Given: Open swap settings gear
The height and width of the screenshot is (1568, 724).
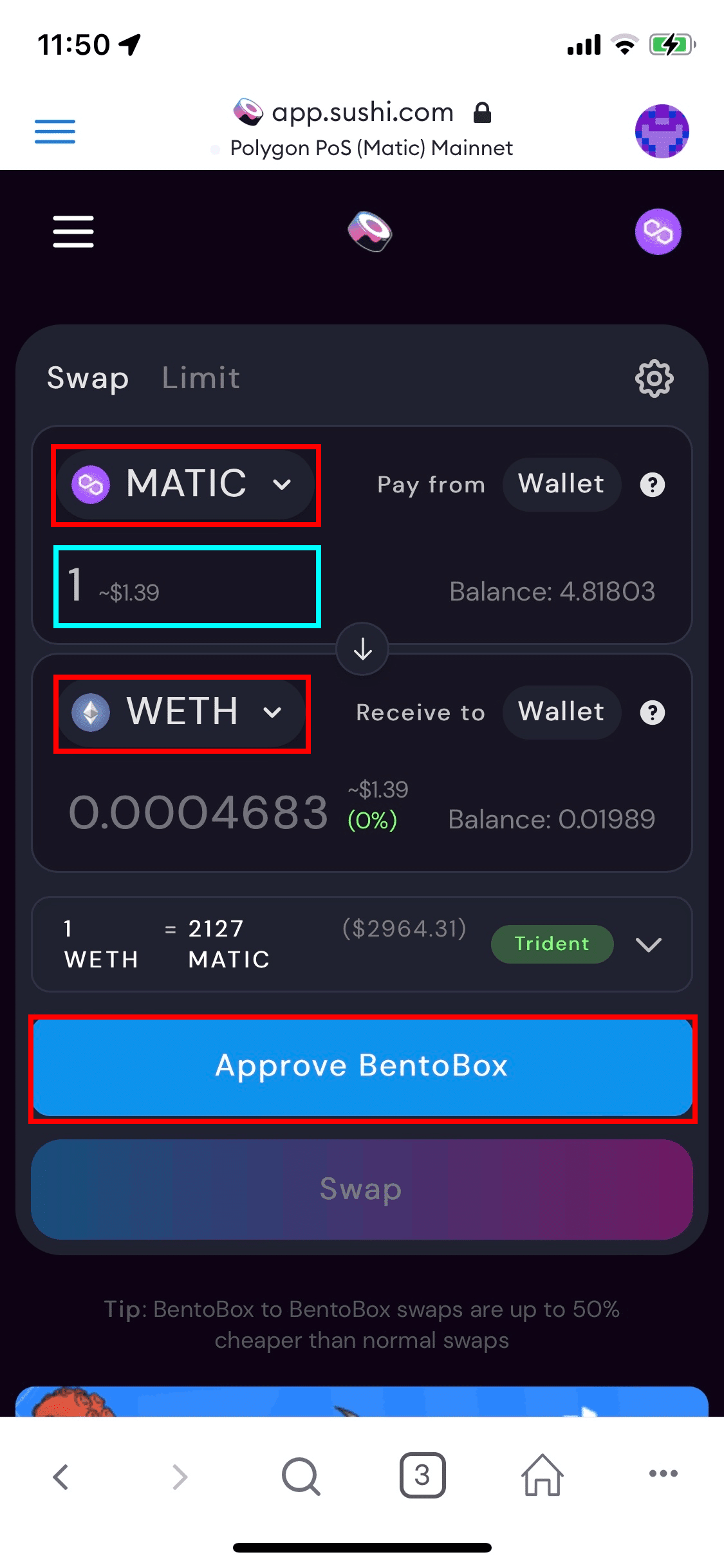Looking at the screenshot, I should point(654,378).
